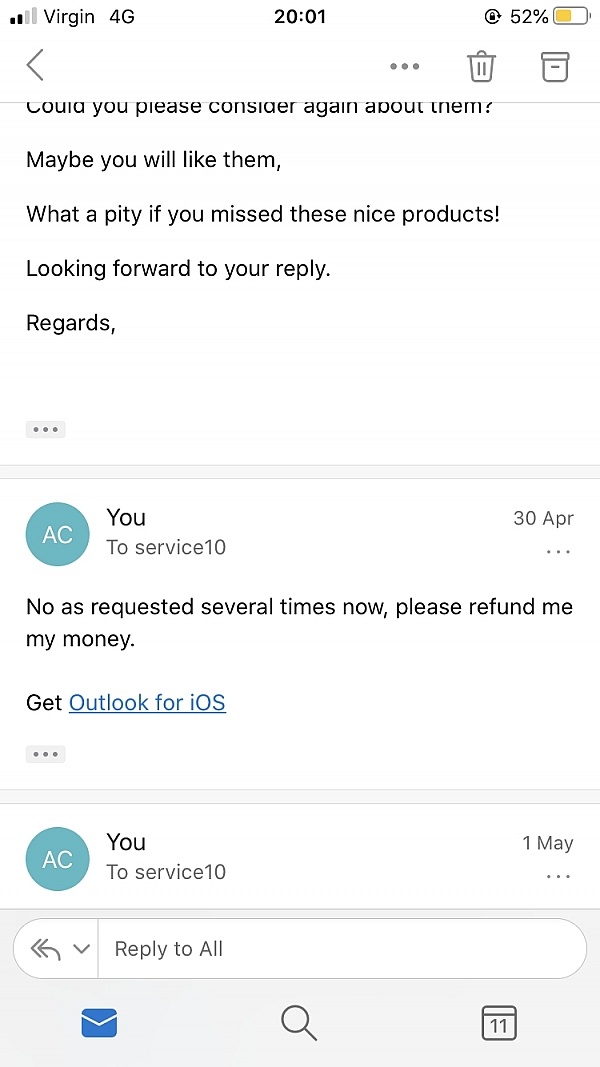The width and height of the screenshot is (600, 1067).
Task: Delete this conversation with trash icon
Action: [482, 67]
